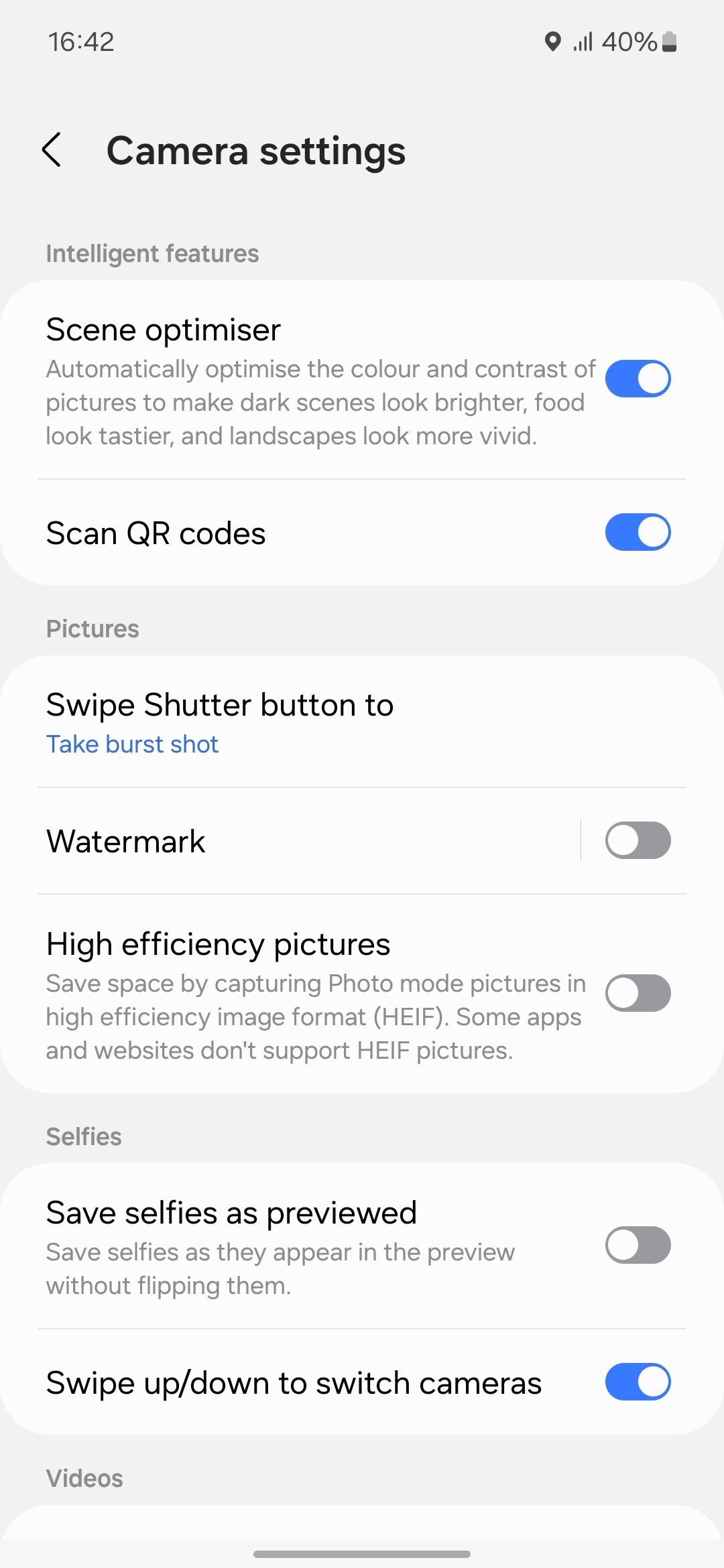This screenshot has width=724, height=1568.
Task: Turn off Swipe up/down to switch cameras
Action: pyautogui.click(x=638, y=1382)
